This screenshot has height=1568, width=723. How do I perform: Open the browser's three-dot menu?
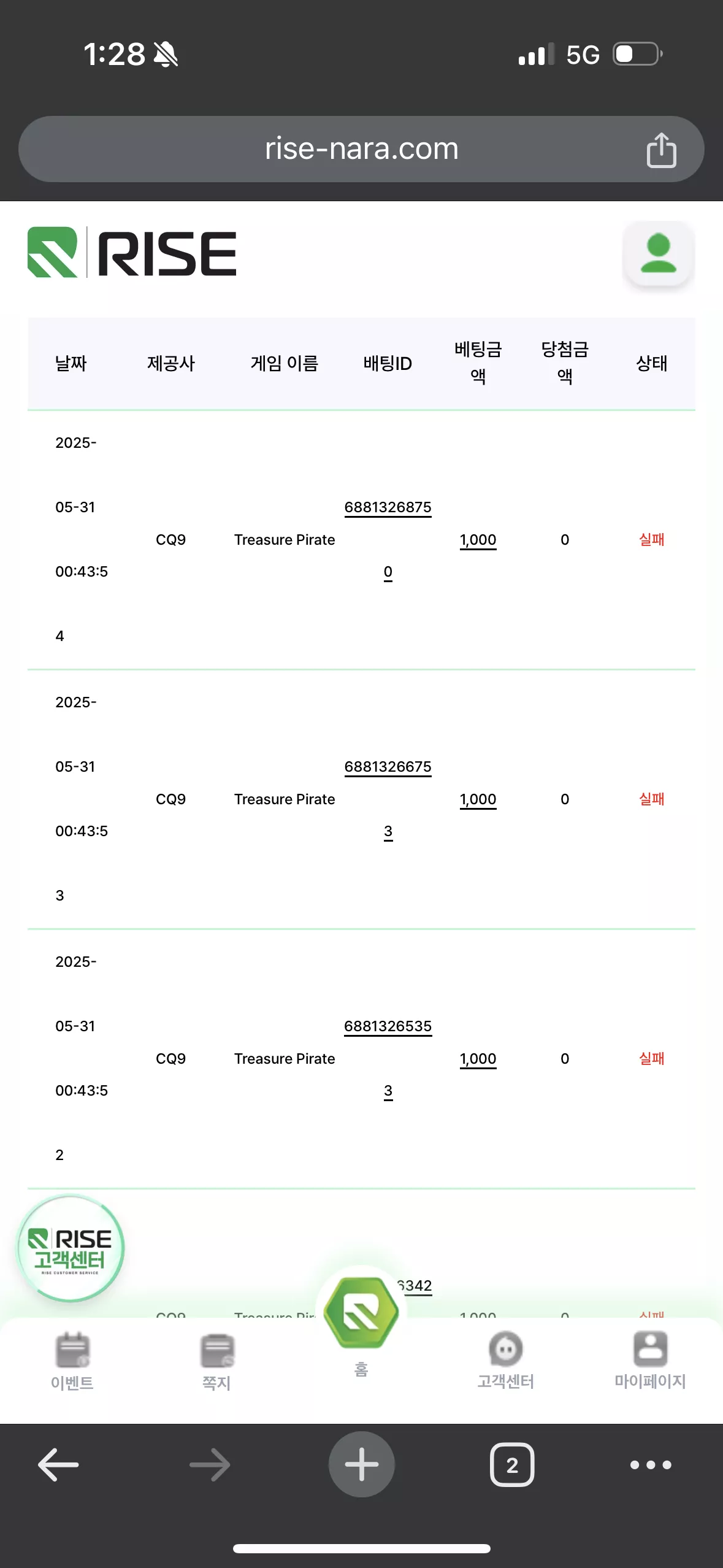(x=651, y=1465)
